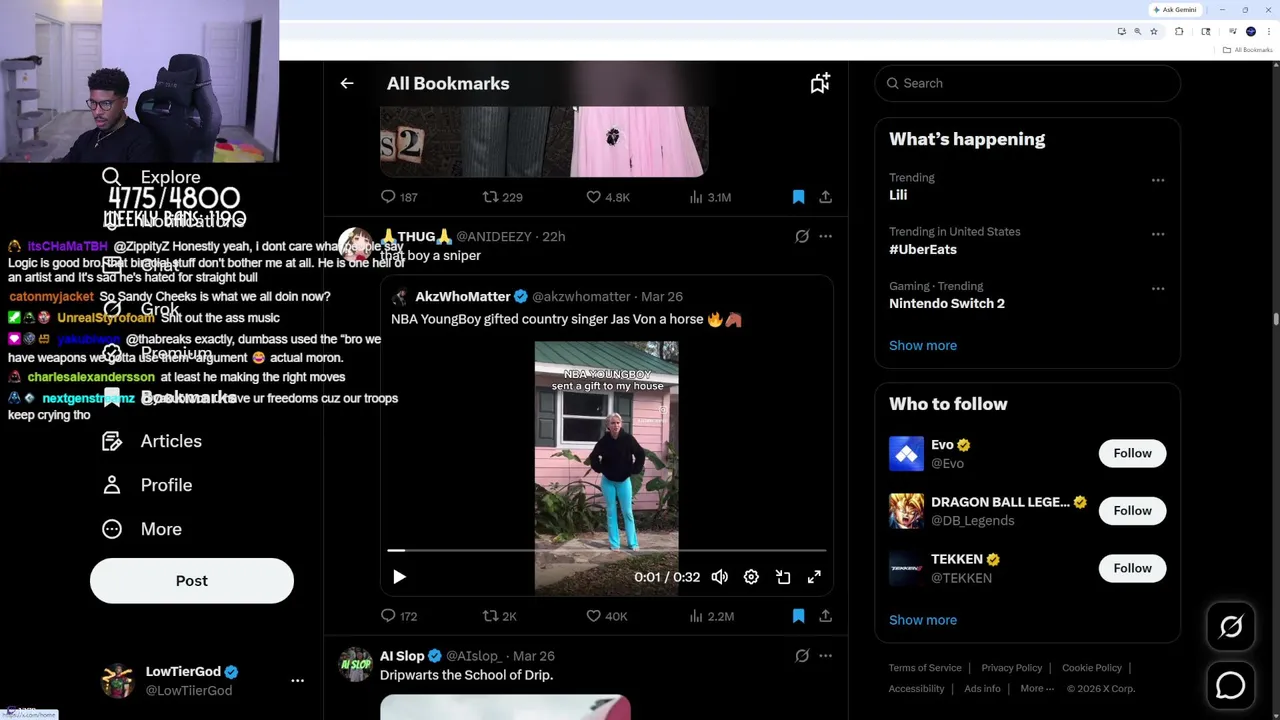This screenshot has height=720, width=1280.
Task: Repost the THUG post with 2K reposts
Action: 491,616
